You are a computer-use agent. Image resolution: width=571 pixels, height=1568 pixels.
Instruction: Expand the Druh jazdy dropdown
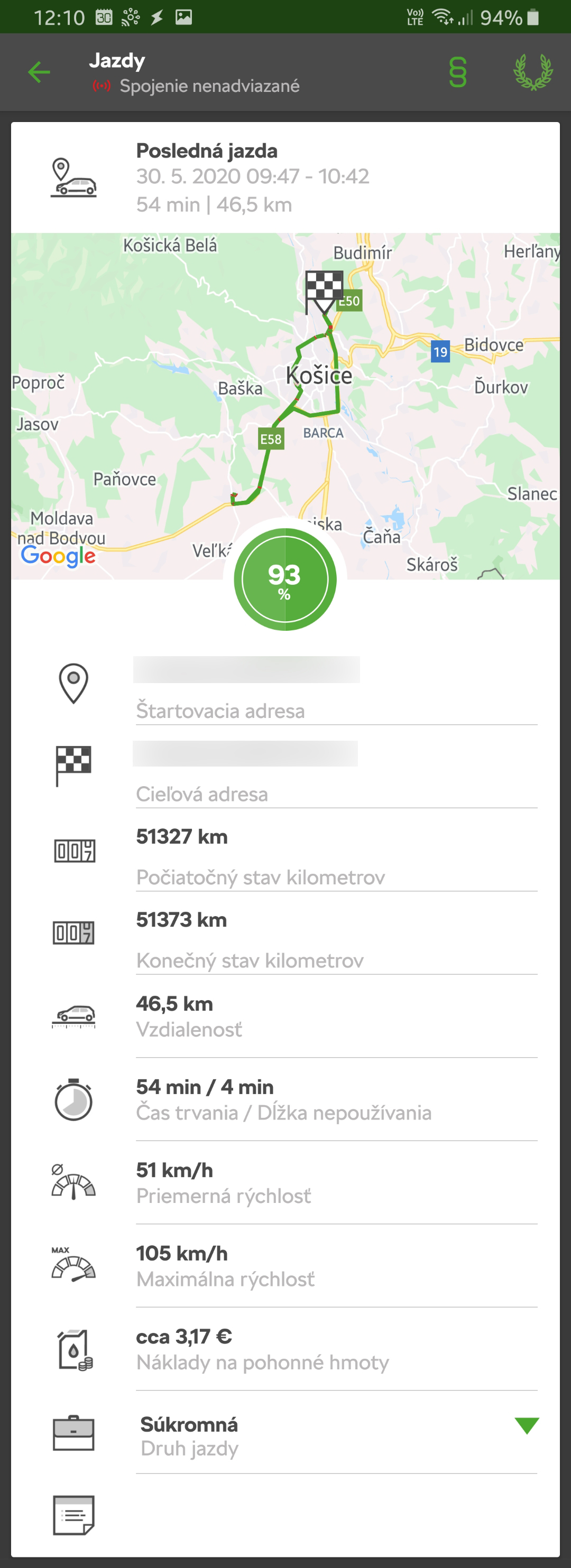click(526, 1425)
